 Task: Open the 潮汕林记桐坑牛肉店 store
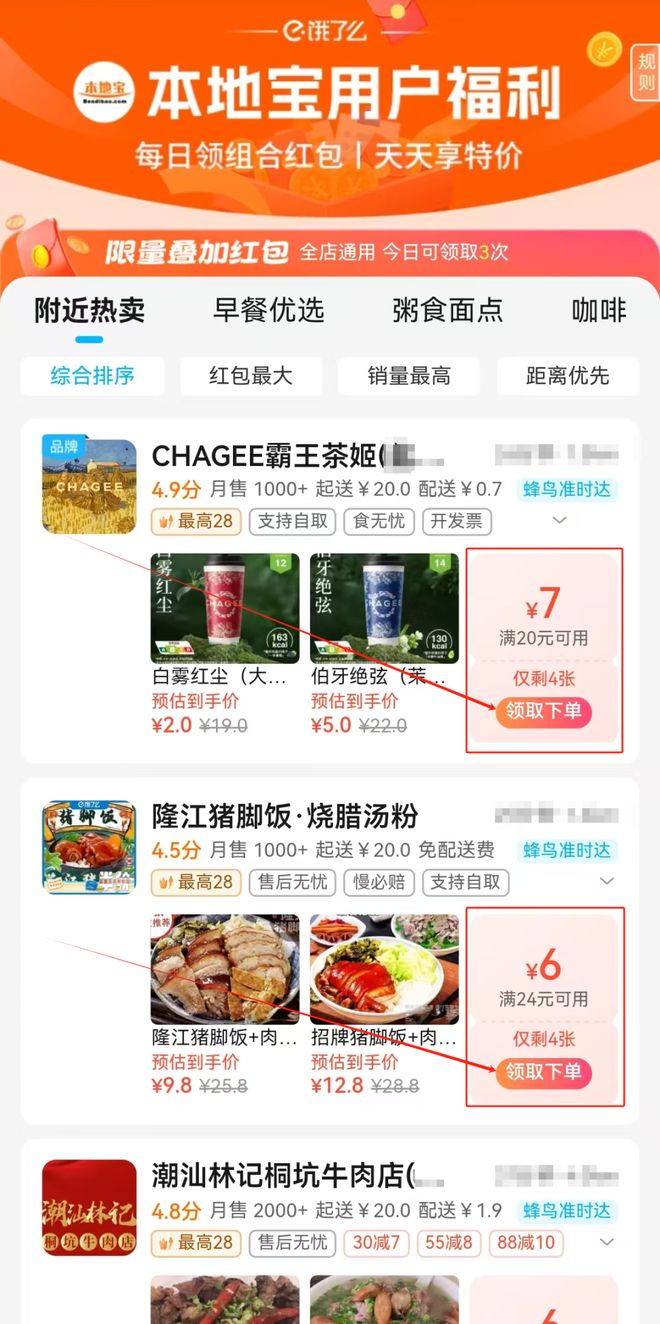coord(283,1177)
